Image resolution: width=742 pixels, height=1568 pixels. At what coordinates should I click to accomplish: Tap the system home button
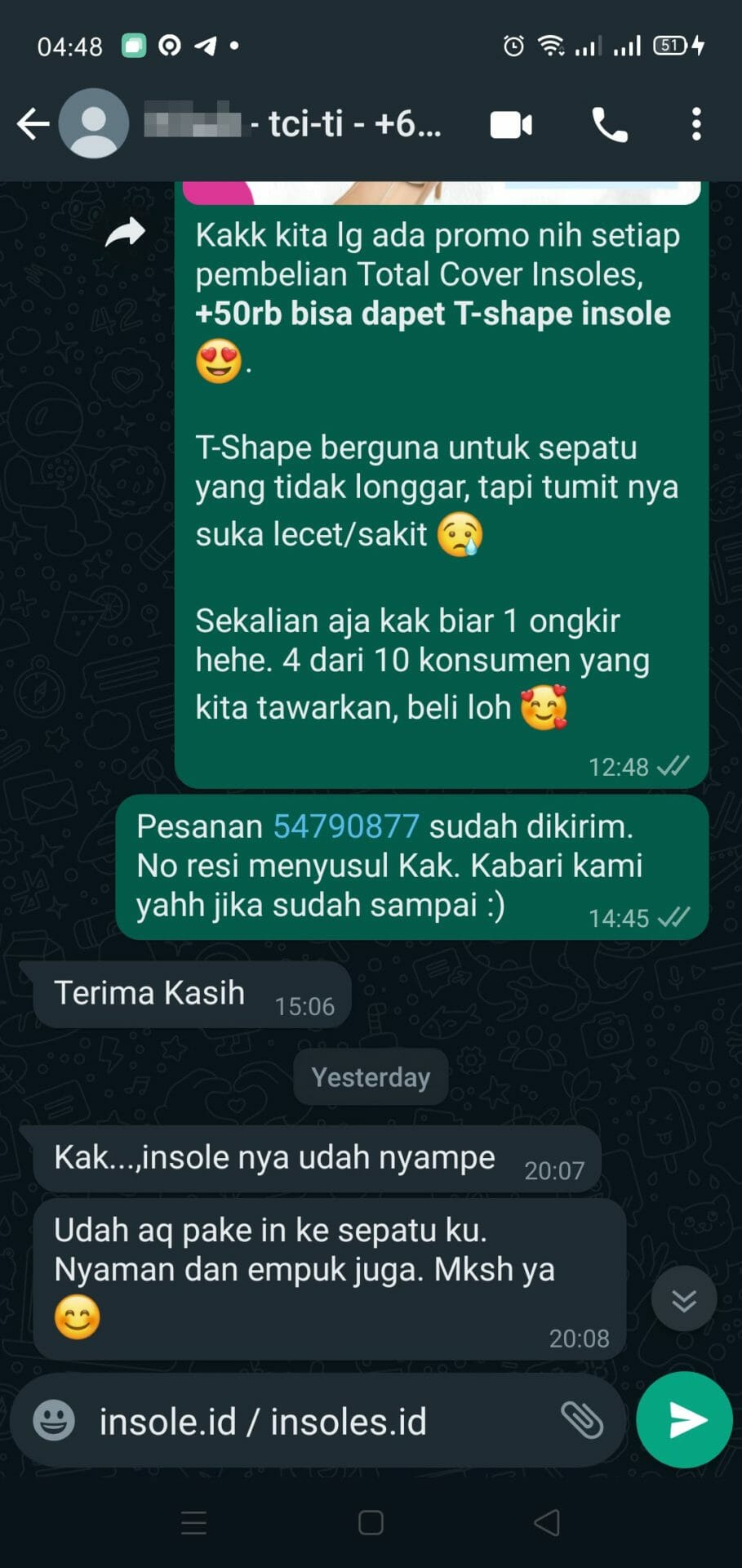click(x=371, y=1522)
